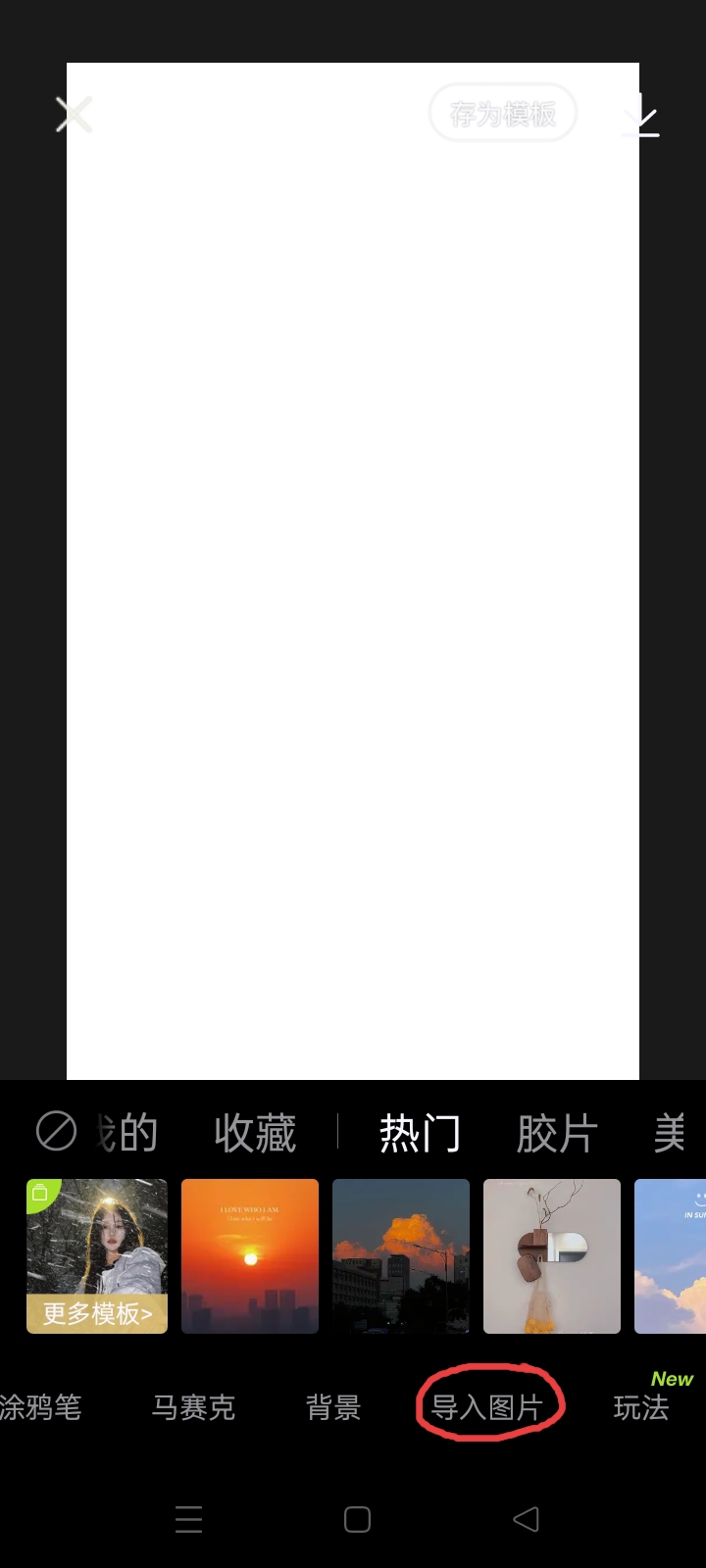Select the no-template circle-slash icon

click(56, 1131)
